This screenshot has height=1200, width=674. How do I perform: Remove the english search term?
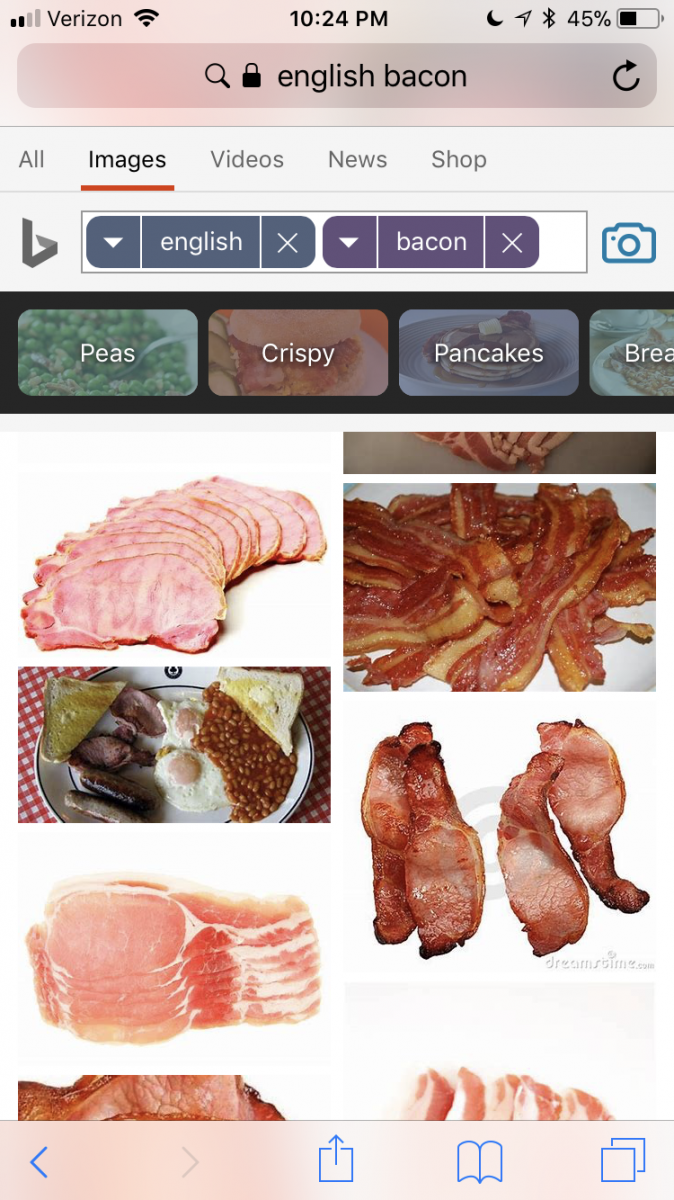pyautogui.click(x=287, y=243)
